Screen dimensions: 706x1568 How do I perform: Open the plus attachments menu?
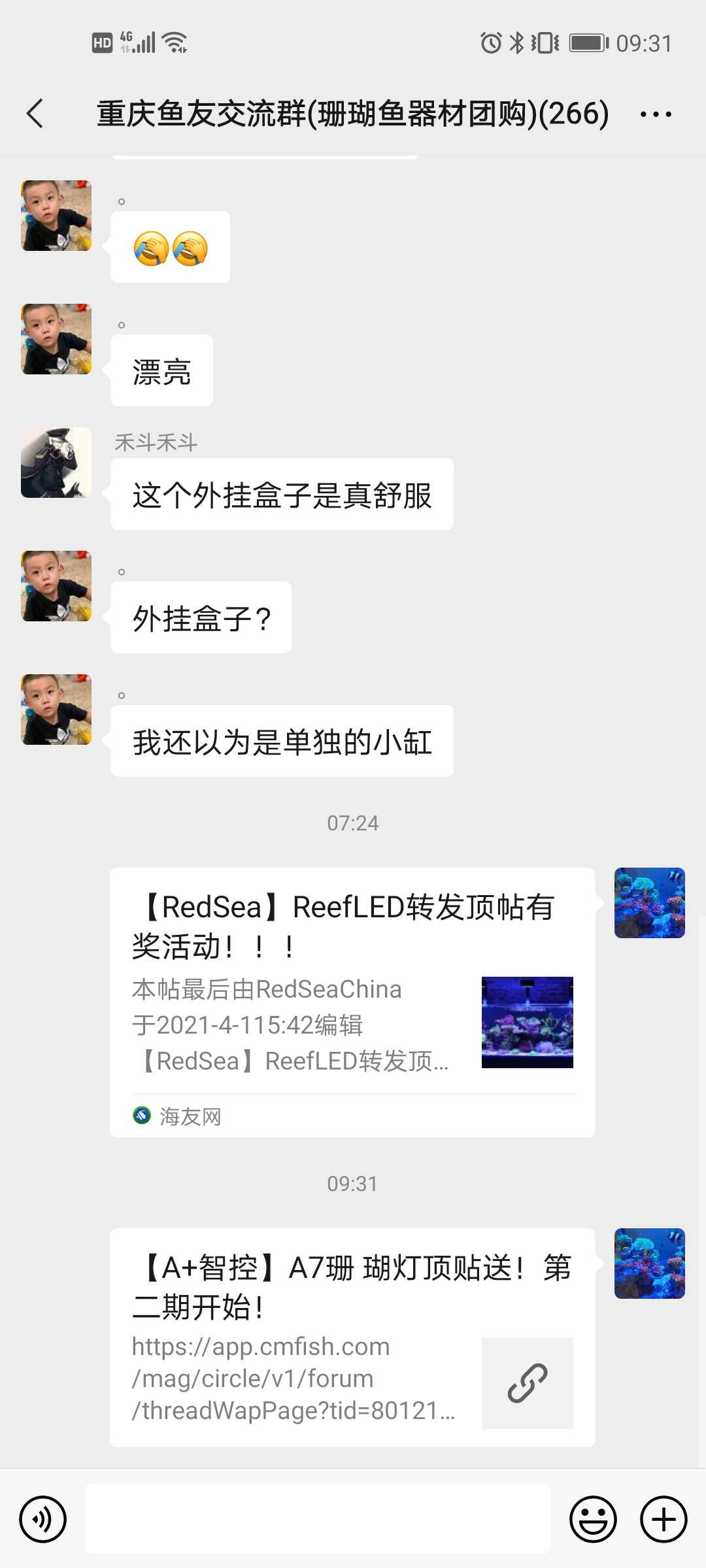pos(663,1519)
